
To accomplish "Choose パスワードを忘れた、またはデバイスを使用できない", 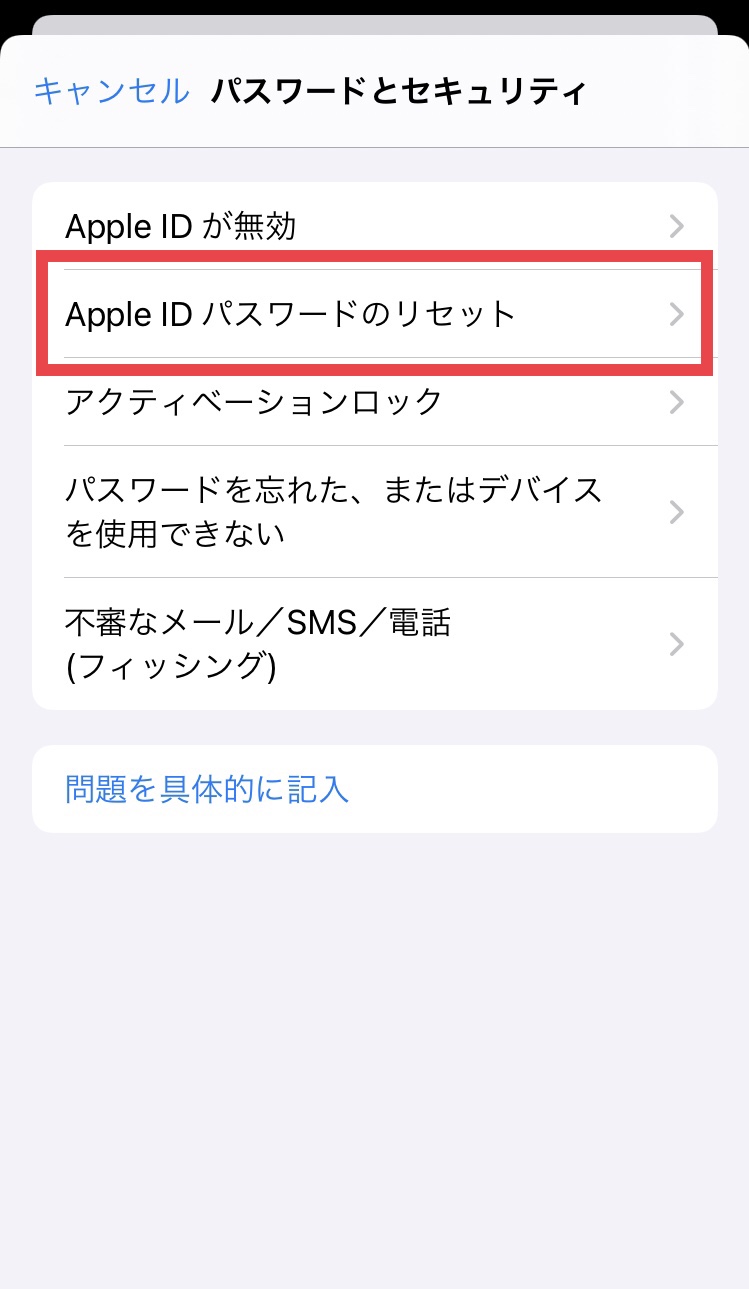I will tap(375, 512).
